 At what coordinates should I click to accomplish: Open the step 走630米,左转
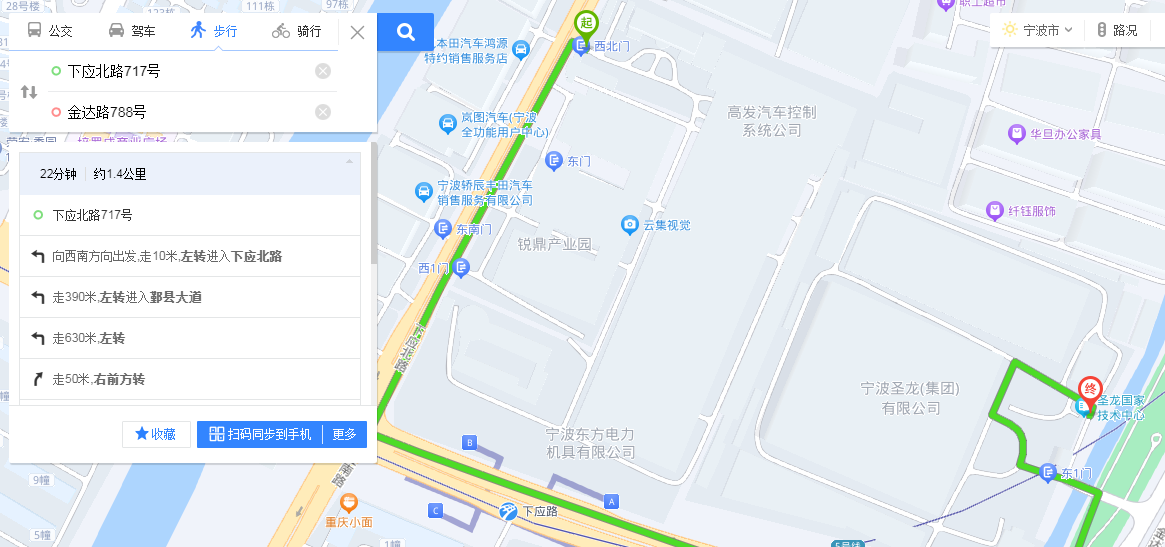coord(190,338)
